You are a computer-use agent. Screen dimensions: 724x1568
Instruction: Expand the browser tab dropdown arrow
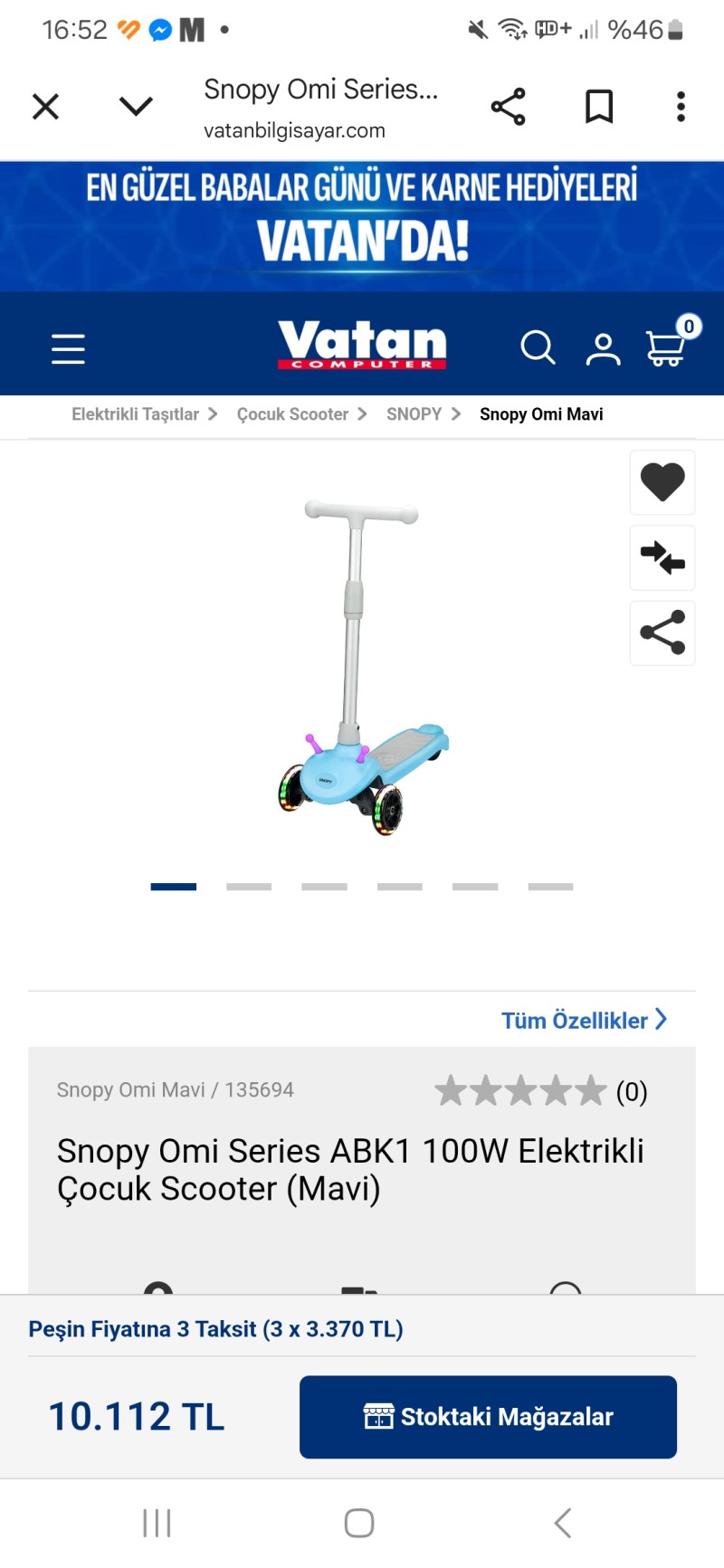(136, 107)
